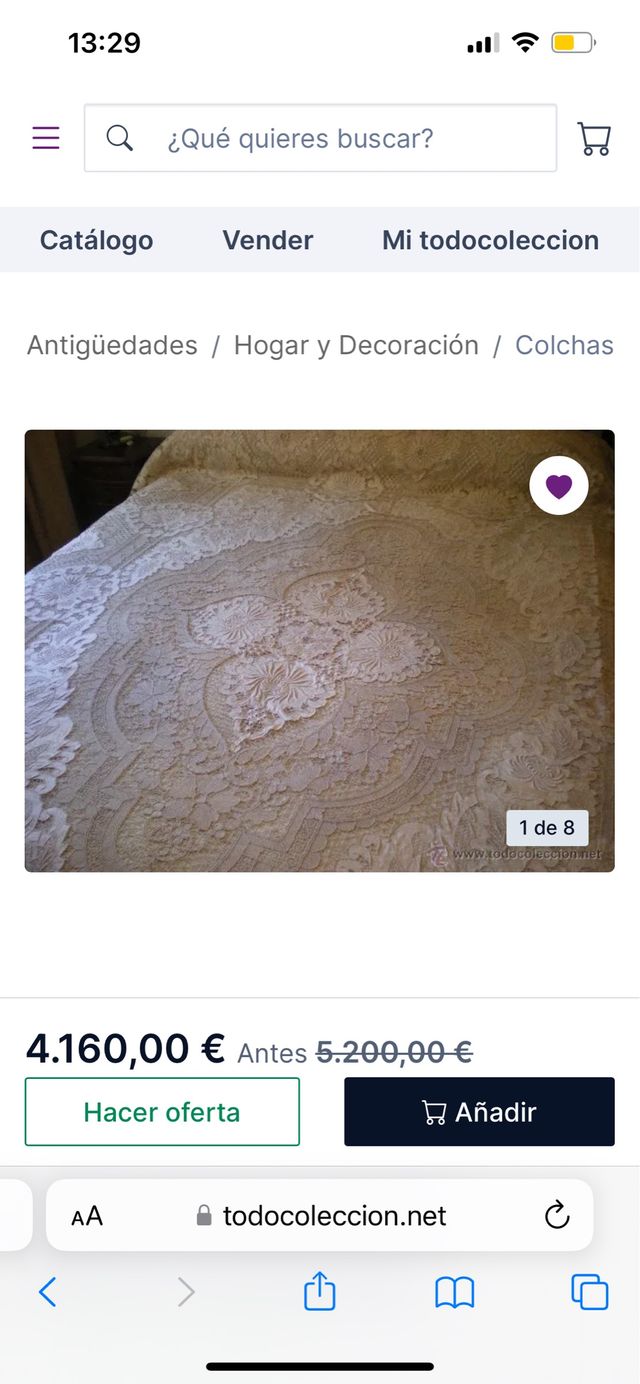
Task: Open Safari bookmarks
Action: 454,1292
